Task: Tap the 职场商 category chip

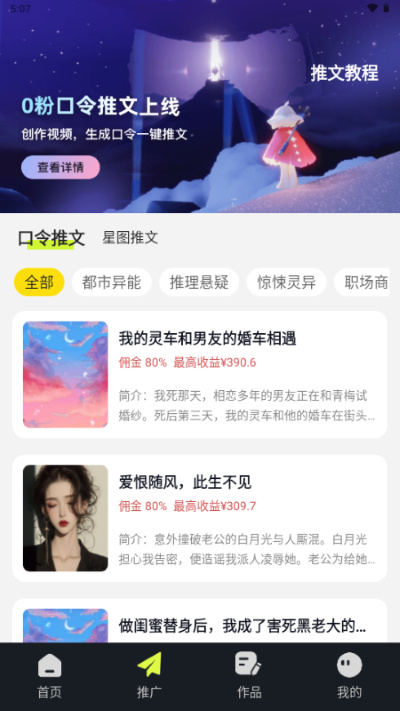Action: click(362, 282)
